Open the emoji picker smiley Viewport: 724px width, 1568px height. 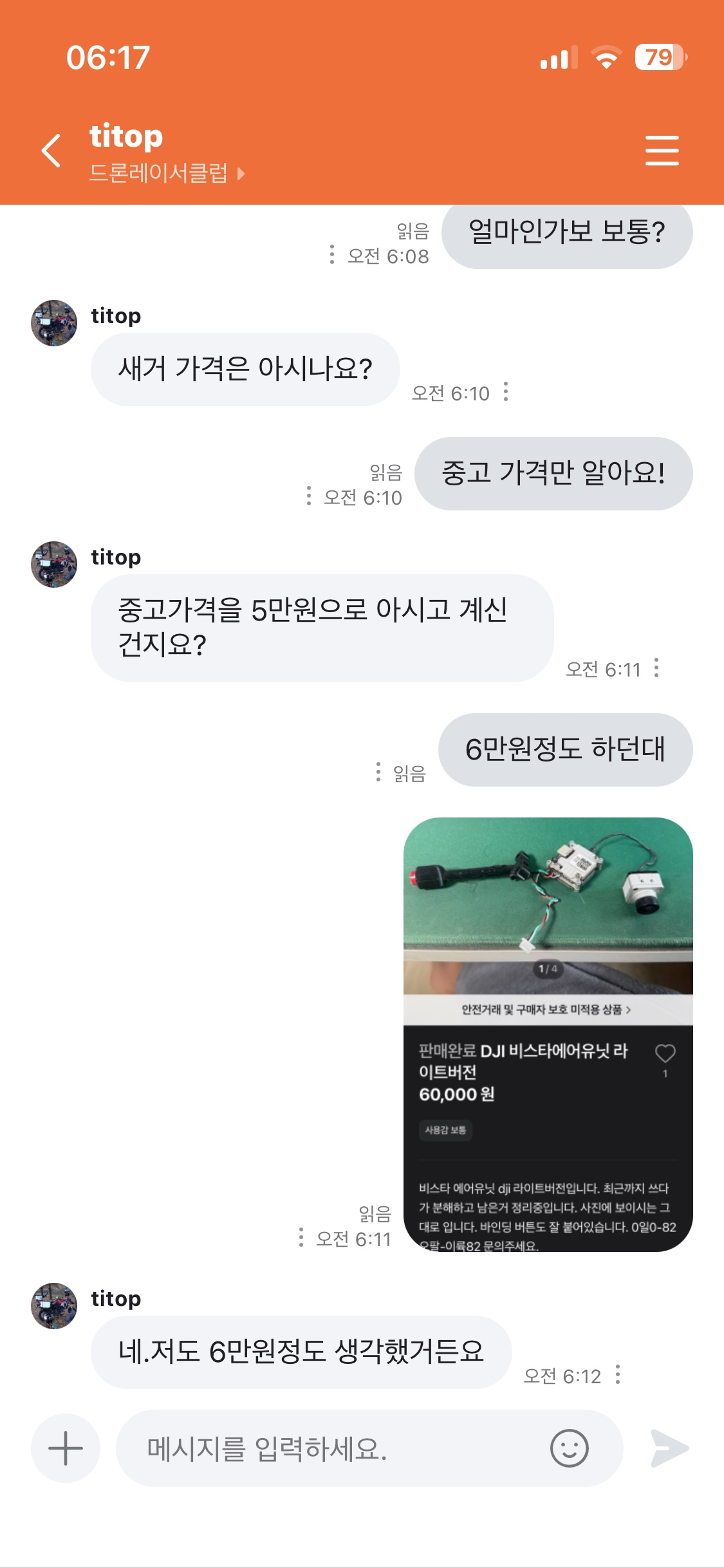(569, 1448)
